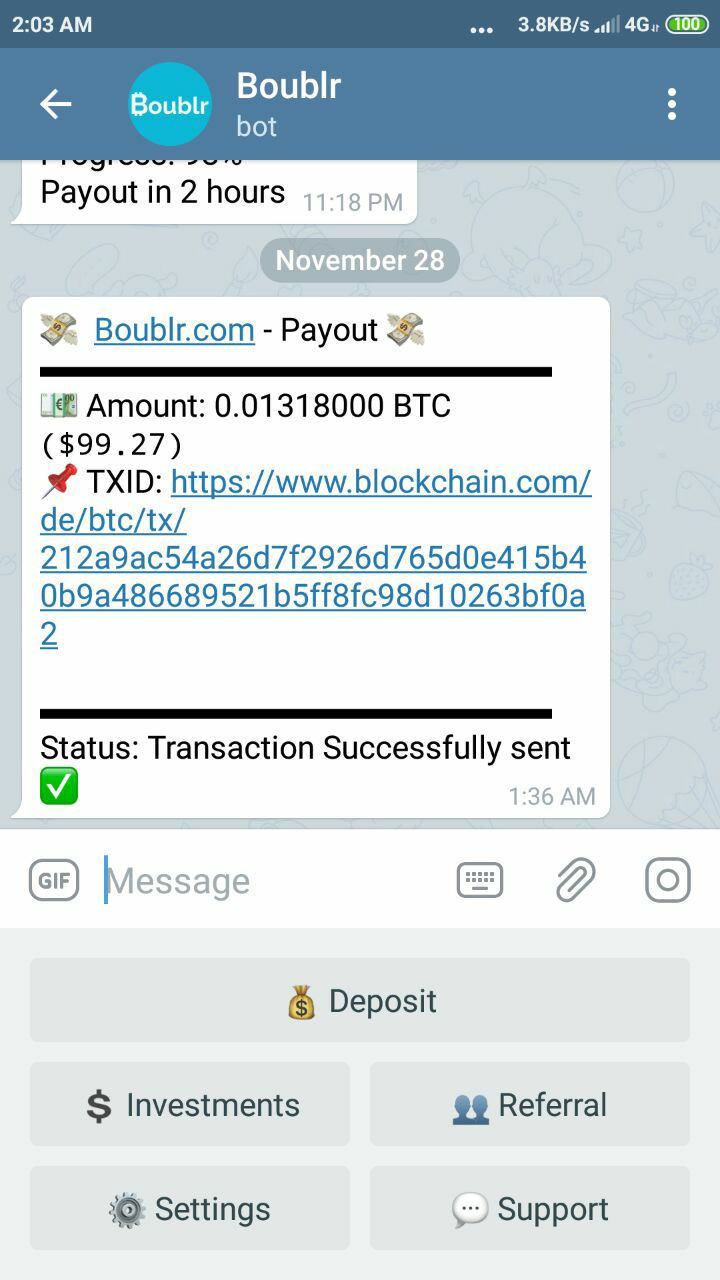Select the Investments bot button
The height and width of the screenshot is (1280, 720).
coord(190,1105)
